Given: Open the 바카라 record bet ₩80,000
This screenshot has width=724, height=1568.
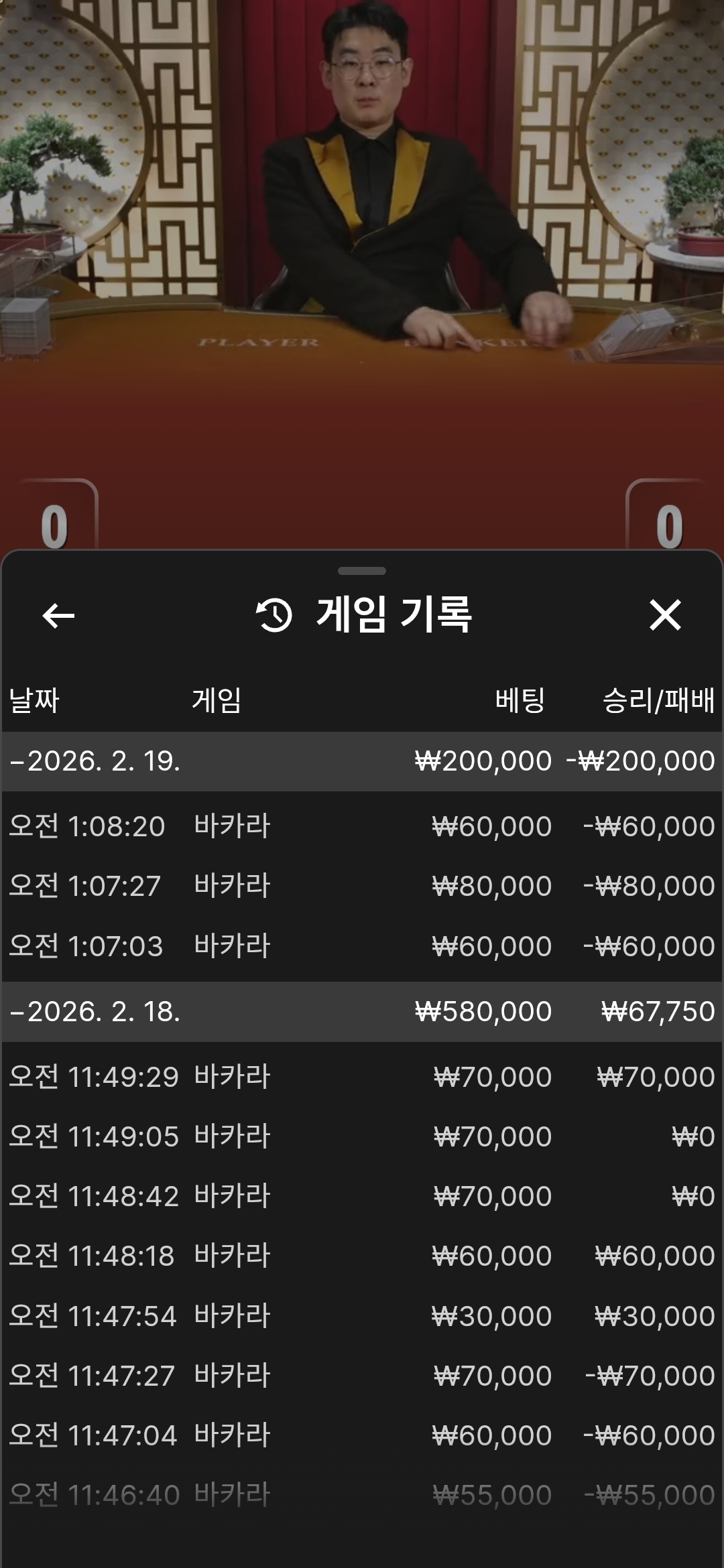Looking at the screenshot, I should click(x=362, y=885).
